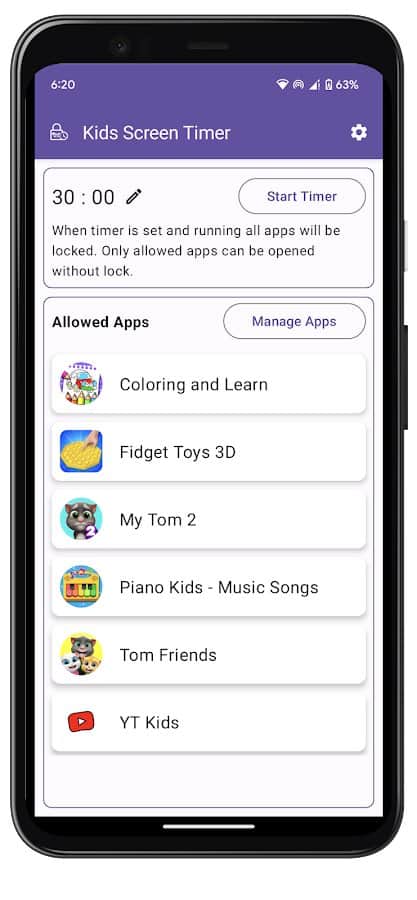Launch Tom Friends
This screenshot has width=417, height=900.
tap(209, 655)
